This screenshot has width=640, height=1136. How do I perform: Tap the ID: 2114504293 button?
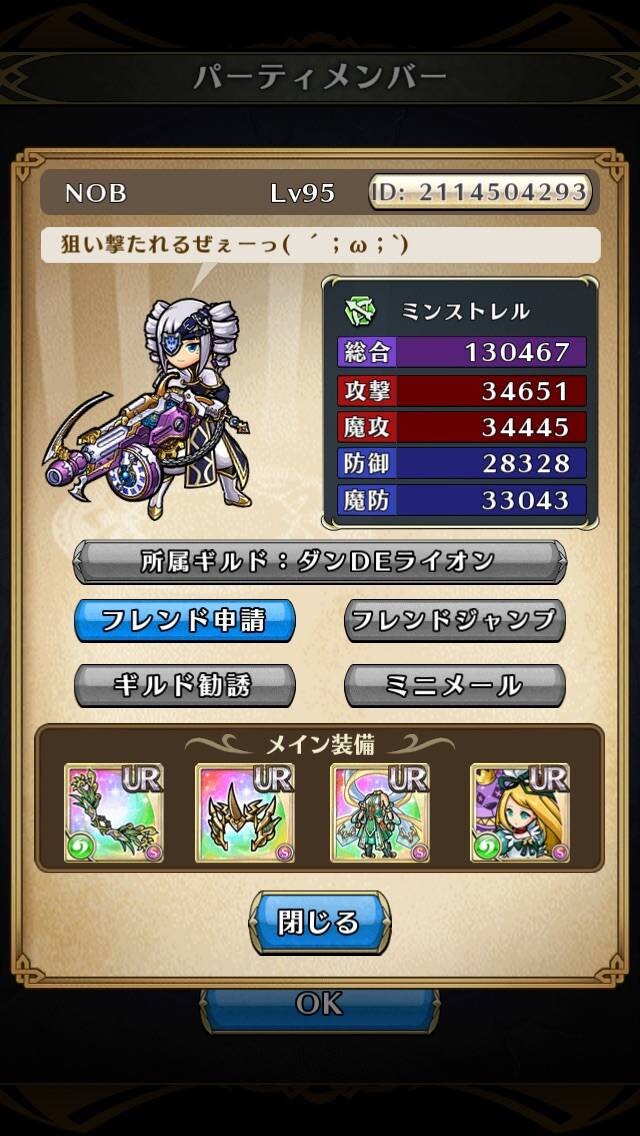481,192
